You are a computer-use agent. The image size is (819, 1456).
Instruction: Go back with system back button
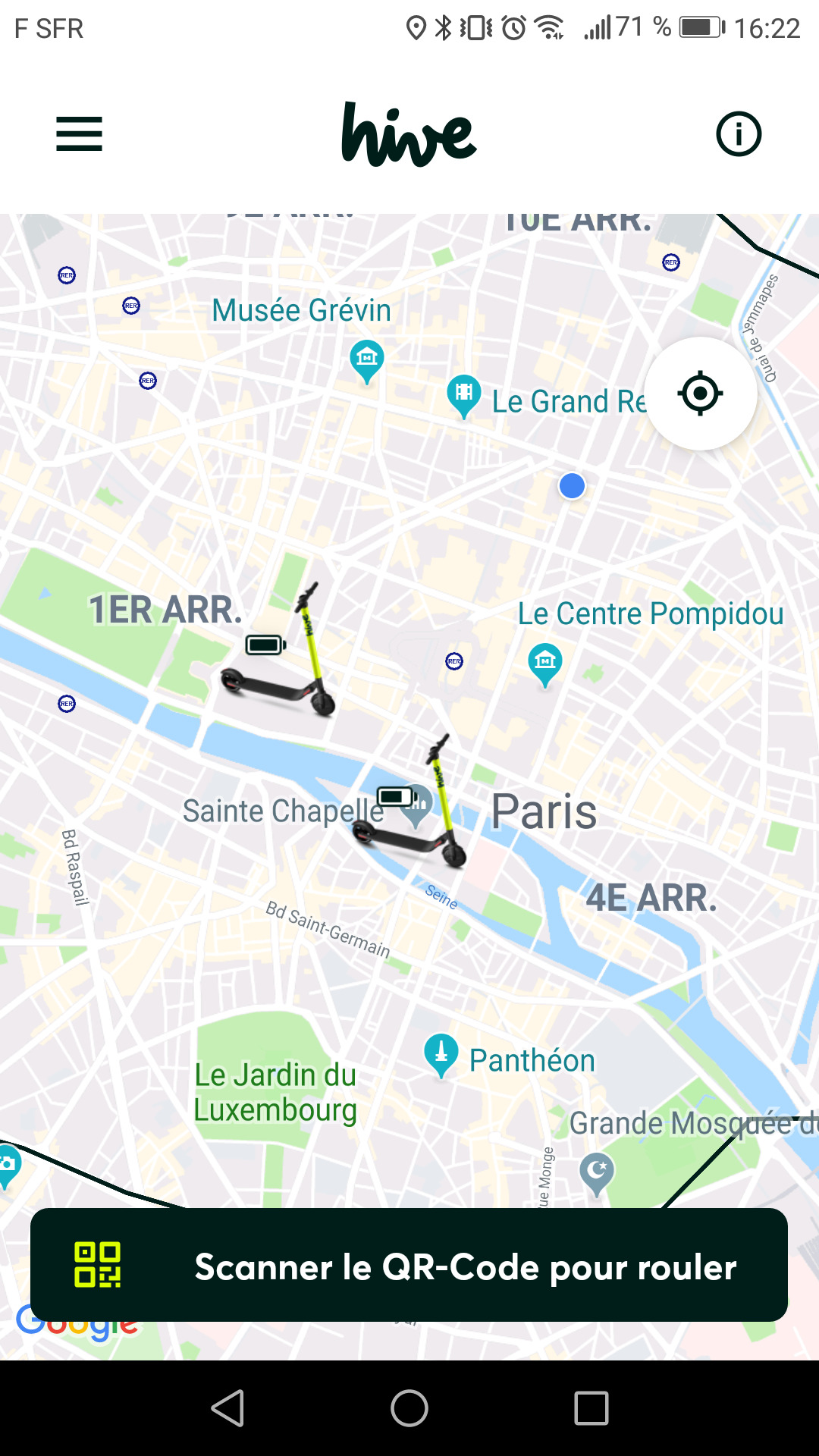(227, 1408)
